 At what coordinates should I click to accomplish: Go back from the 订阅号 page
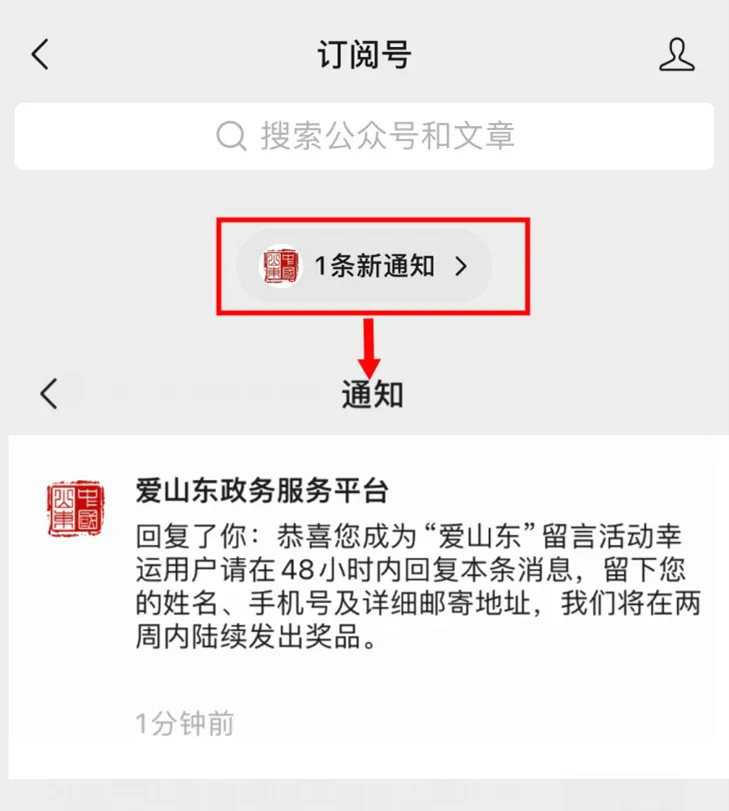[x=40, y=55]
